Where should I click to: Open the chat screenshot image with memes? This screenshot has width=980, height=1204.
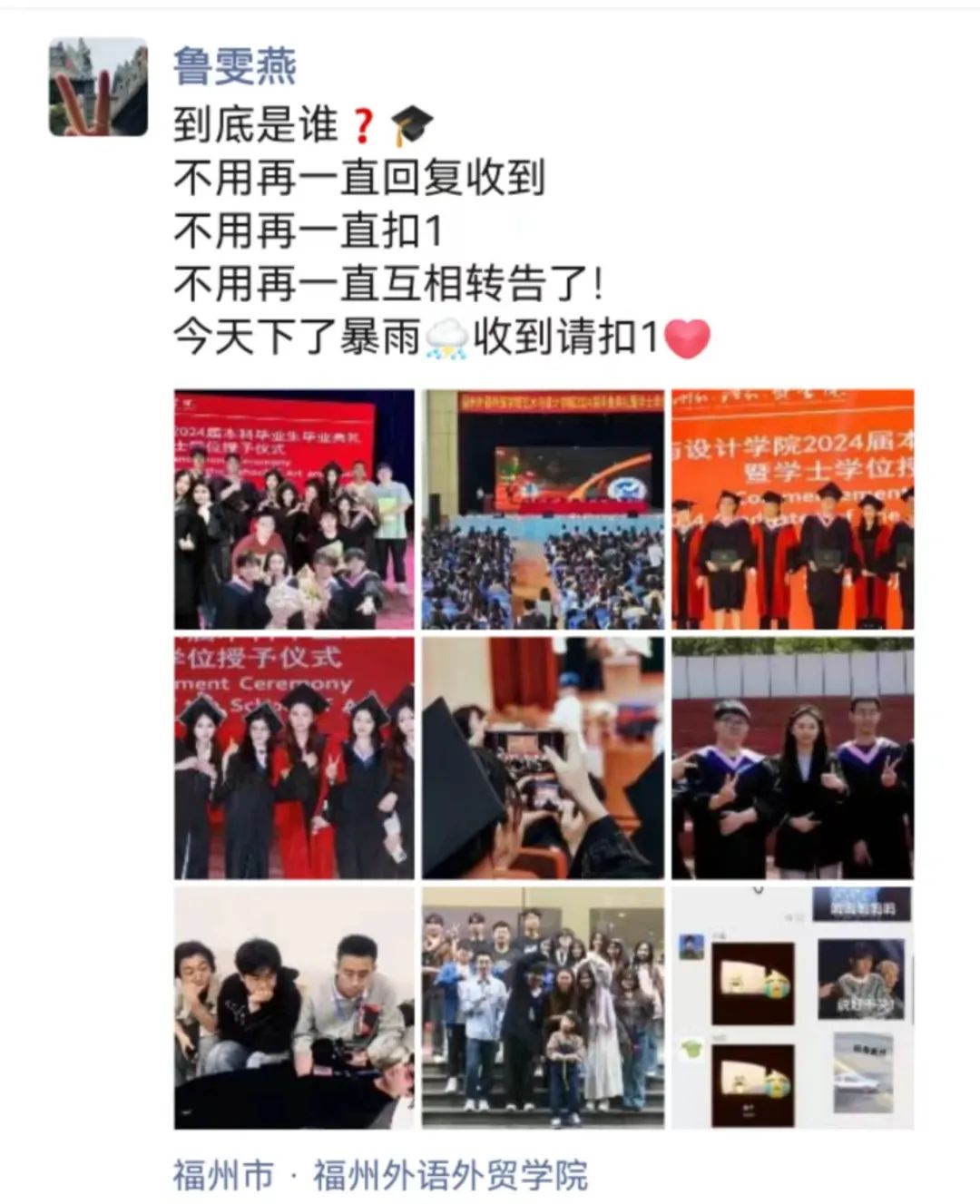(792, 1007)
